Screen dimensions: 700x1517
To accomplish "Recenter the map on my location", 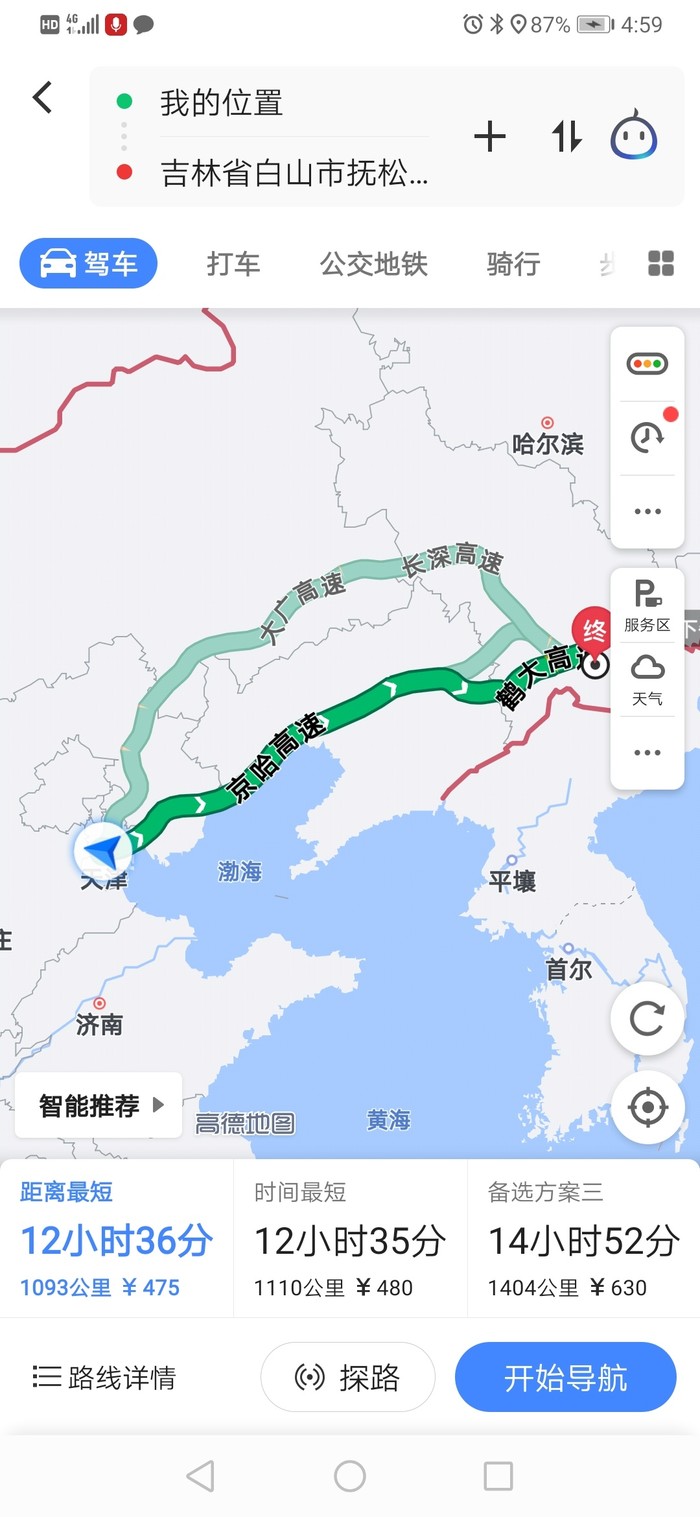I will coord(647,1107).
